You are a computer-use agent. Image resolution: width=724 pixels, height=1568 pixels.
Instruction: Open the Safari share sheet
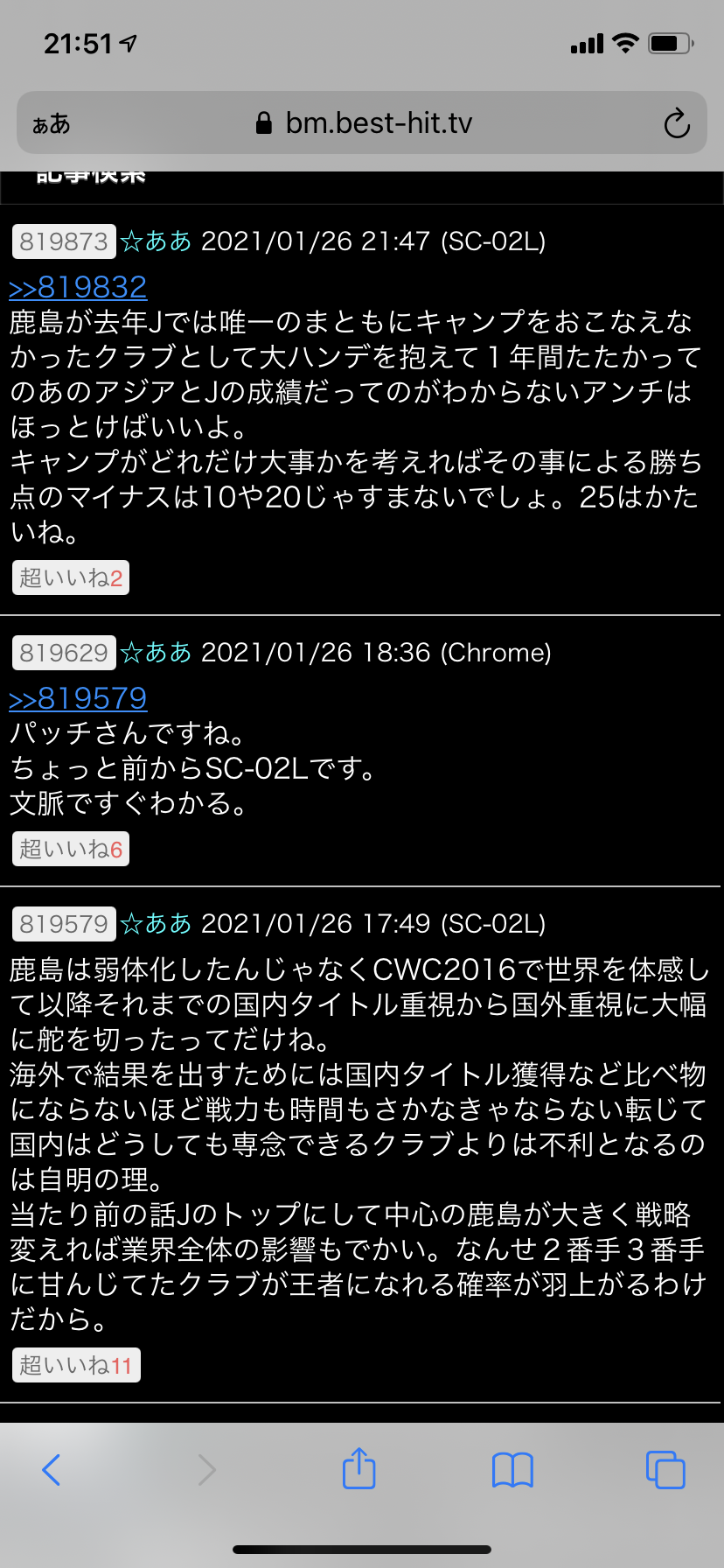point(359,1467)
